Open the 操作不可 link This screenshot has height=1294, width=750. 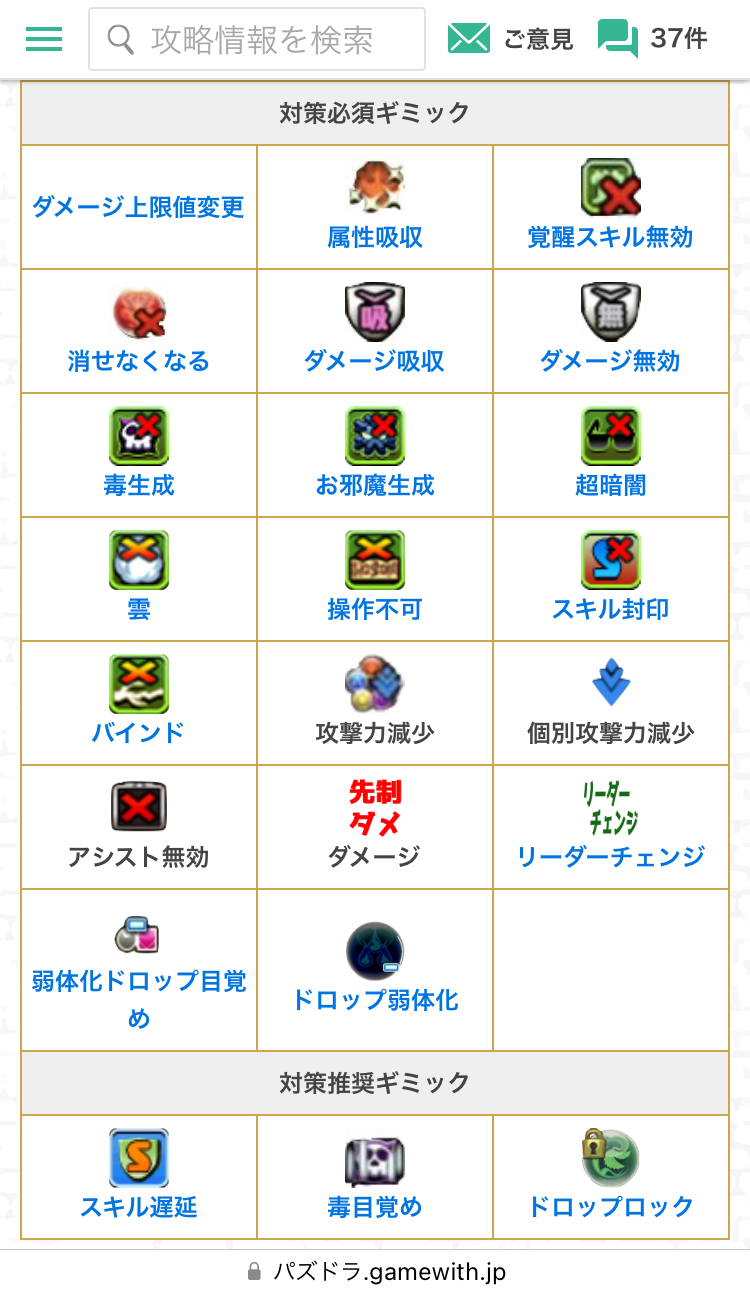coord(375,609)
